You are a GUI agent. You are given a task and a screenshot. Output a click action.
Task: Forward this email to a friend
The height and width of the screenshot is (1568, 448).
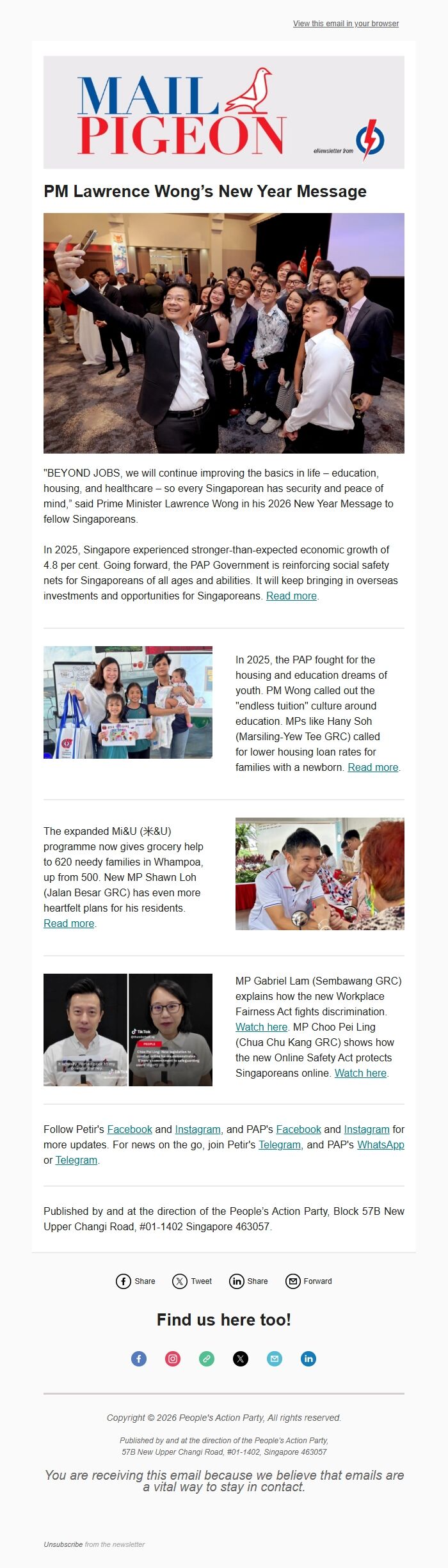tap(308, 1281)
